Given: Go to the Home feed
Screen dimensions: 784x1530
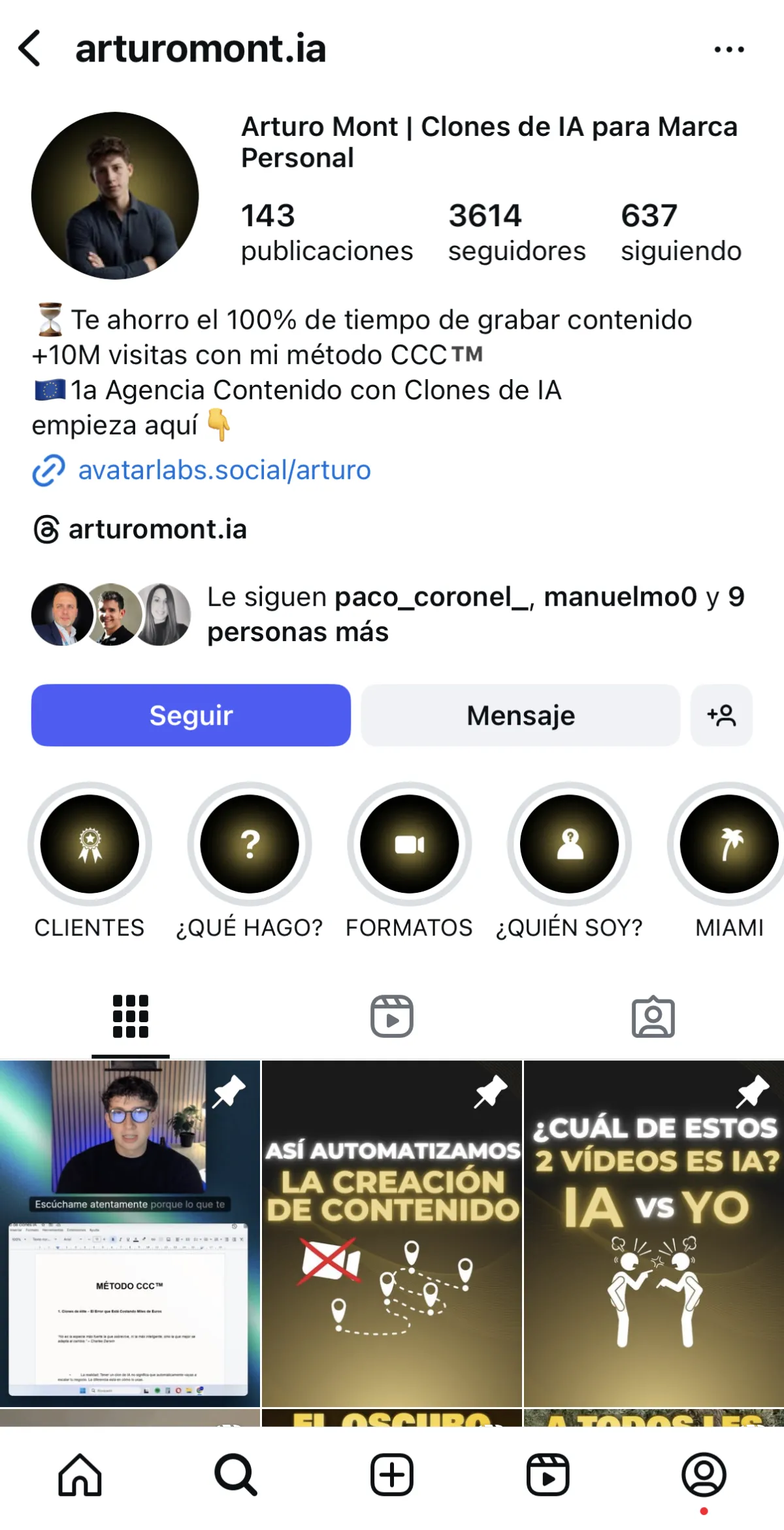Looking at the screenshot, I should coord(80,1474).
